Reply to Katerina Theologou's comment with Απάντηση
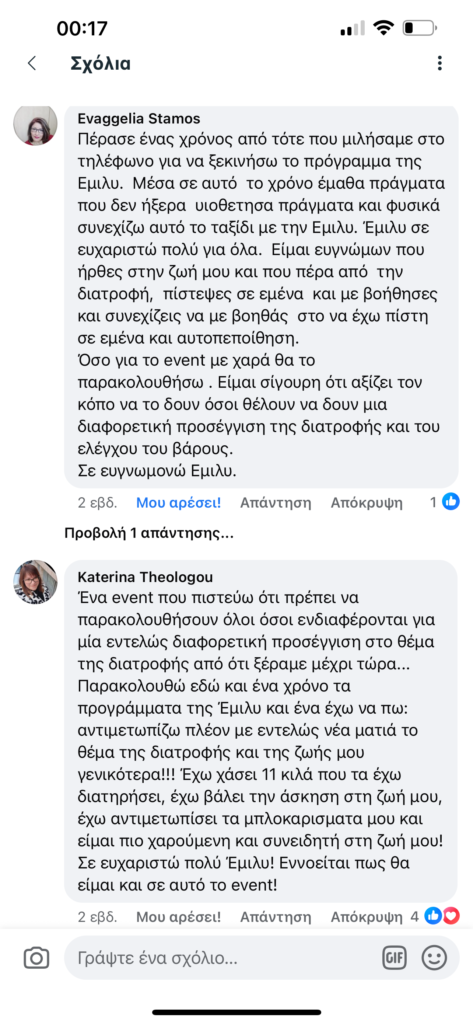The image size is (473, 1024). point(276,917)
